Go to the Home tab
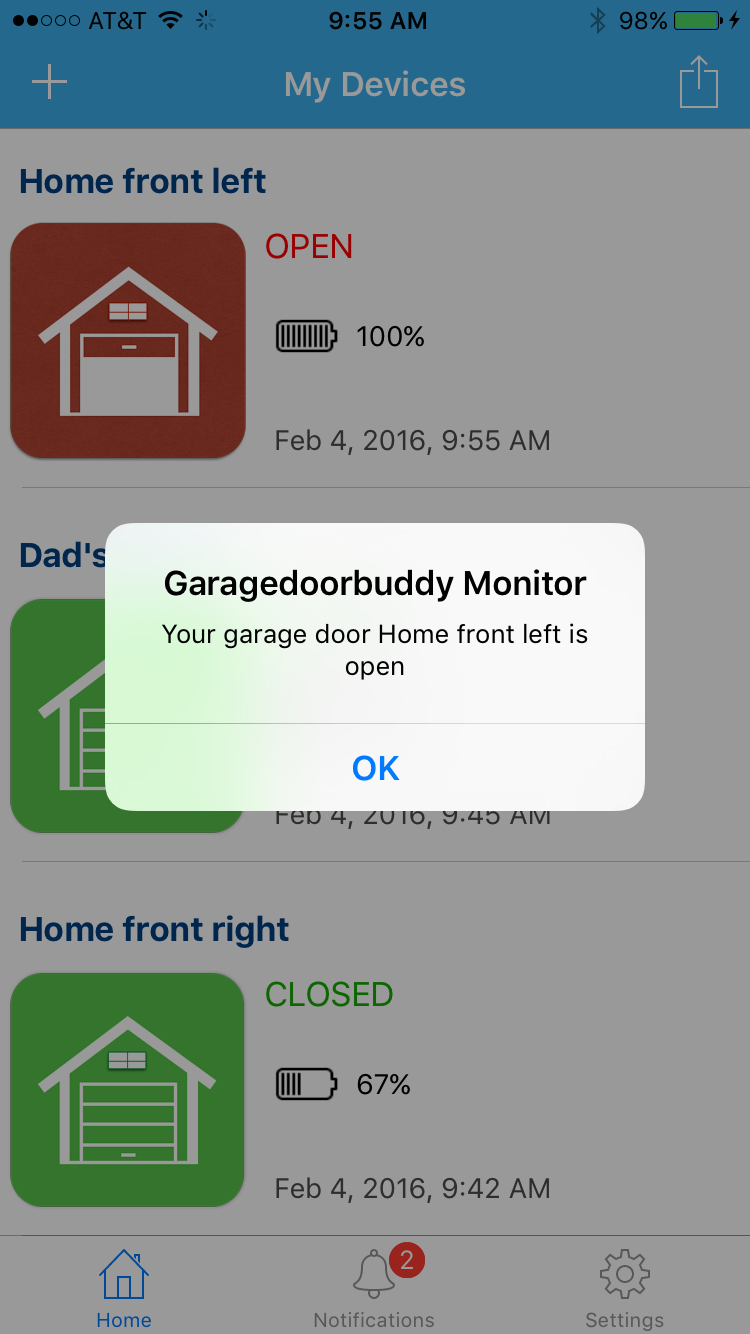The image size is (750, 1334). (x=124, y=1289)
